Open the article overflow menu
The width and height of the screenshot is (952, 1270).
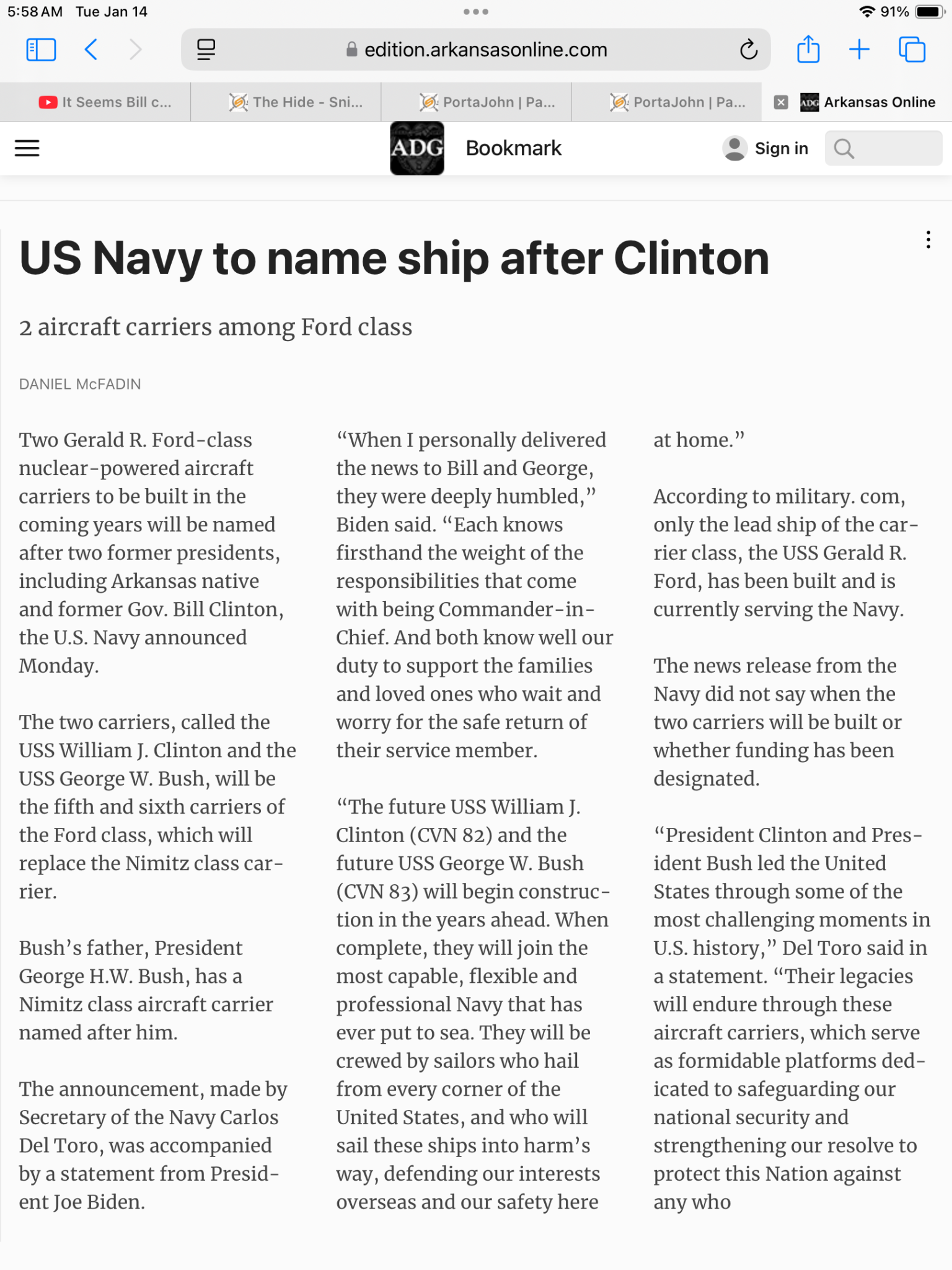(928, 240)
